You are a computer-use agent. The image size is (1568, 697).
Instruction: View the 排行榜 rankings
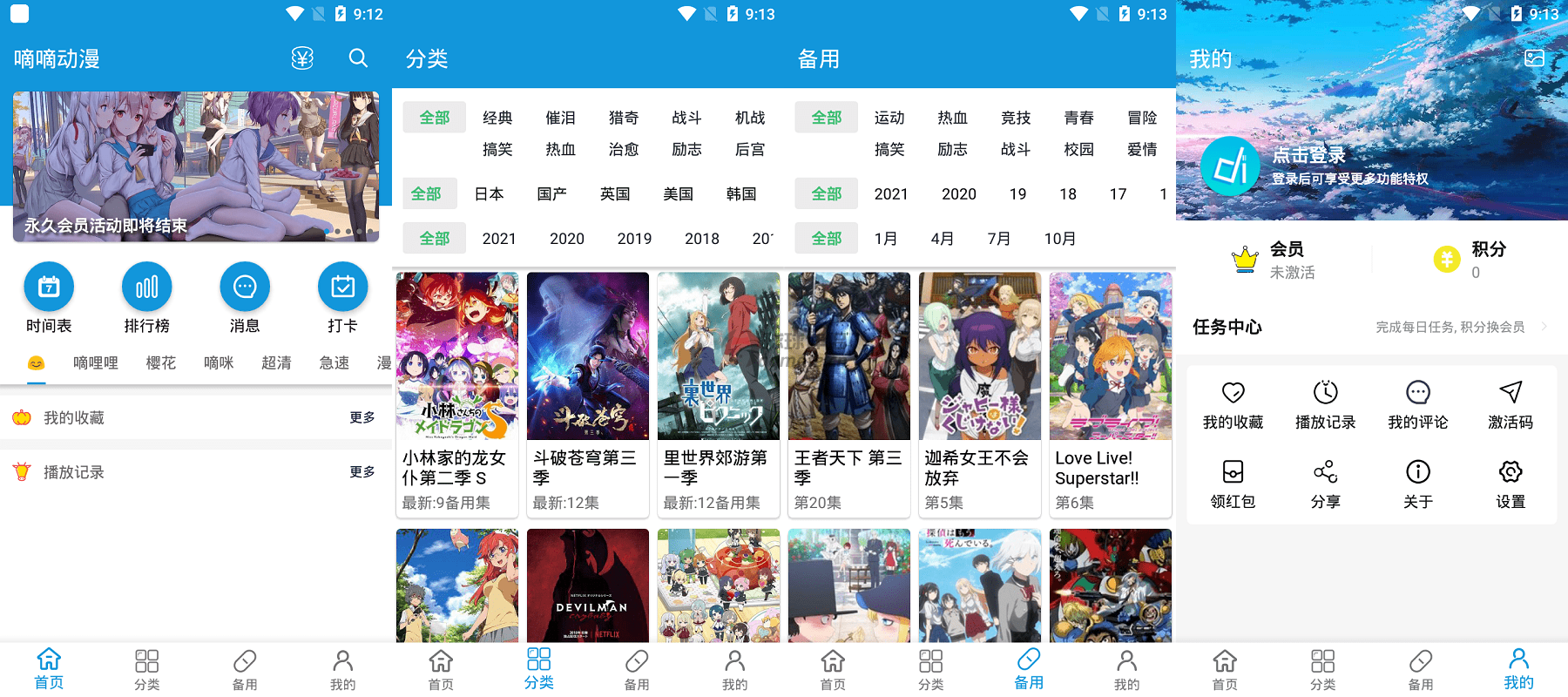(146, 297)
